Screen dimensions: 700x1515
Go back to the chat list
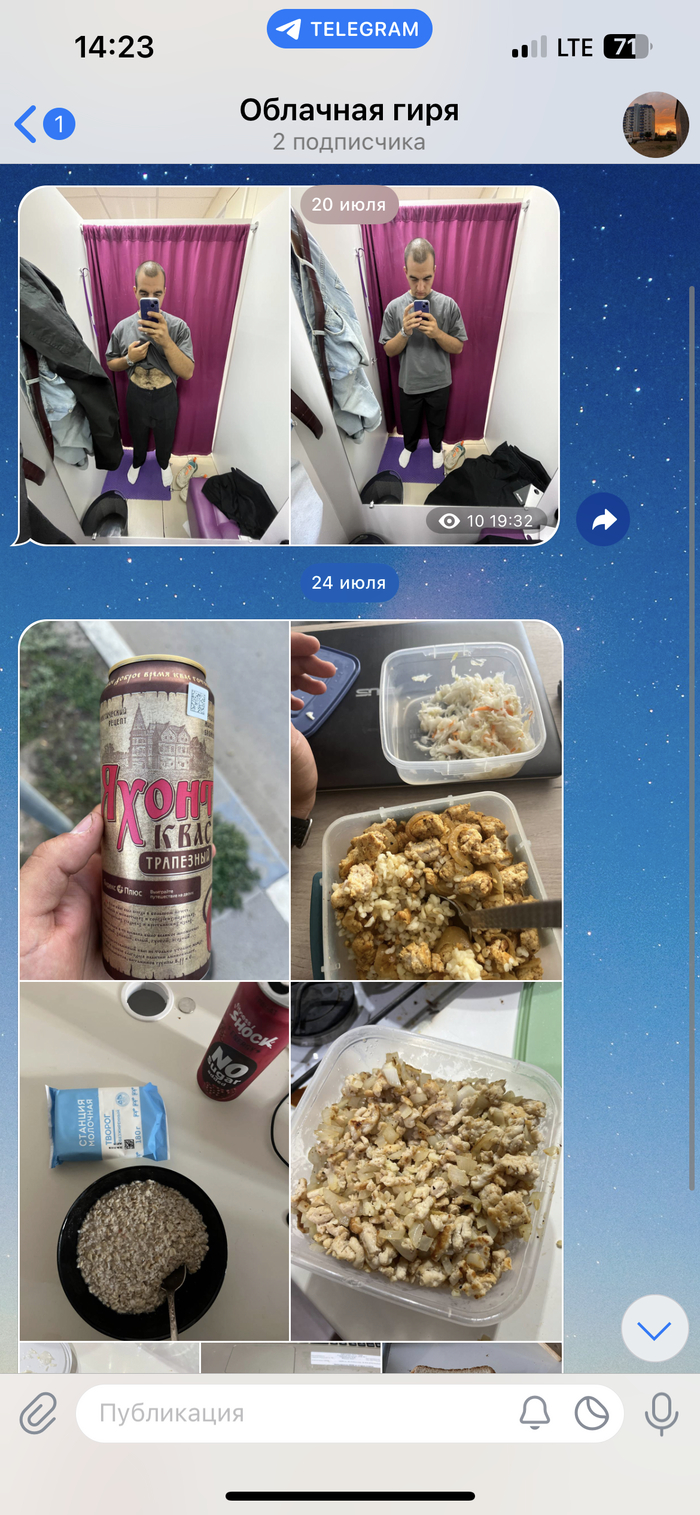point(28,125)
